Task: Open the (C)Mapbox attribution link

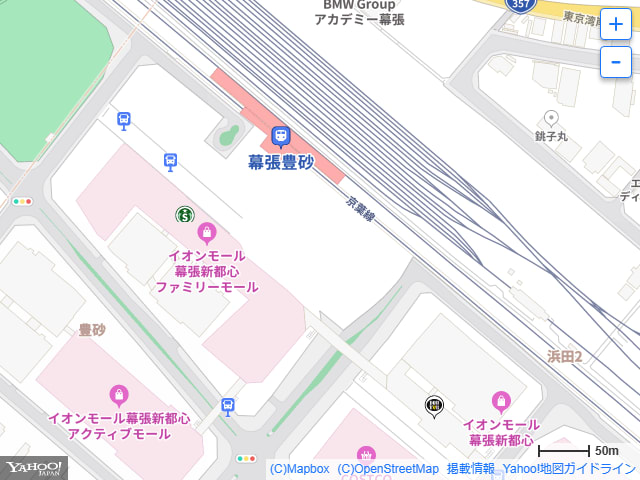Action: click(x=299, y=468)
